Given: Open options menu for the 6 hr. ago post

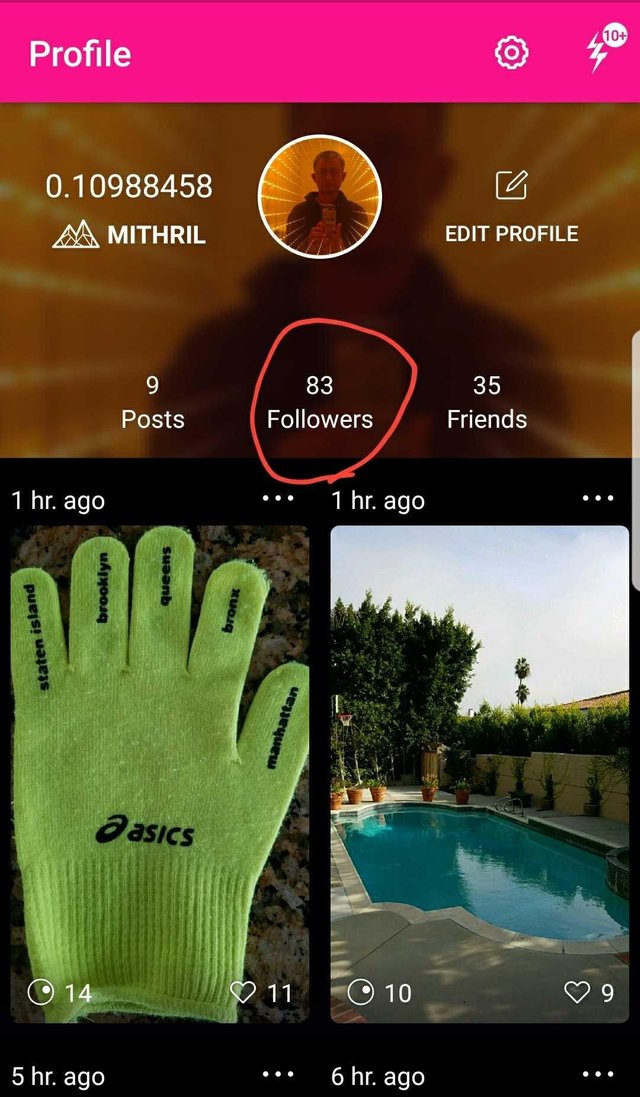Looking at the screenshot, I should [x=598, y=1075].
